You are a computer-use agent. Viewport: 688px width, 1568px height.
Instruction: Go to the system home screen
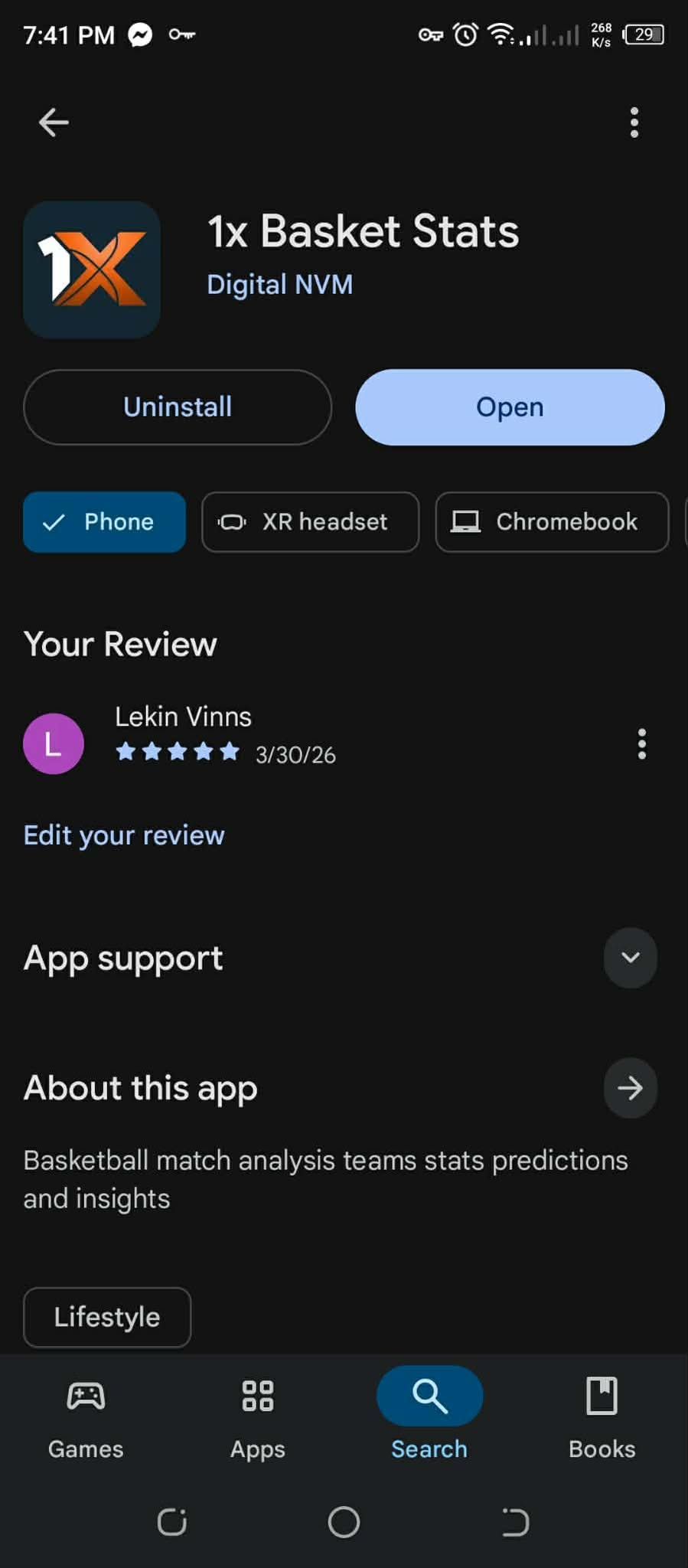[x=344, y=1522]
